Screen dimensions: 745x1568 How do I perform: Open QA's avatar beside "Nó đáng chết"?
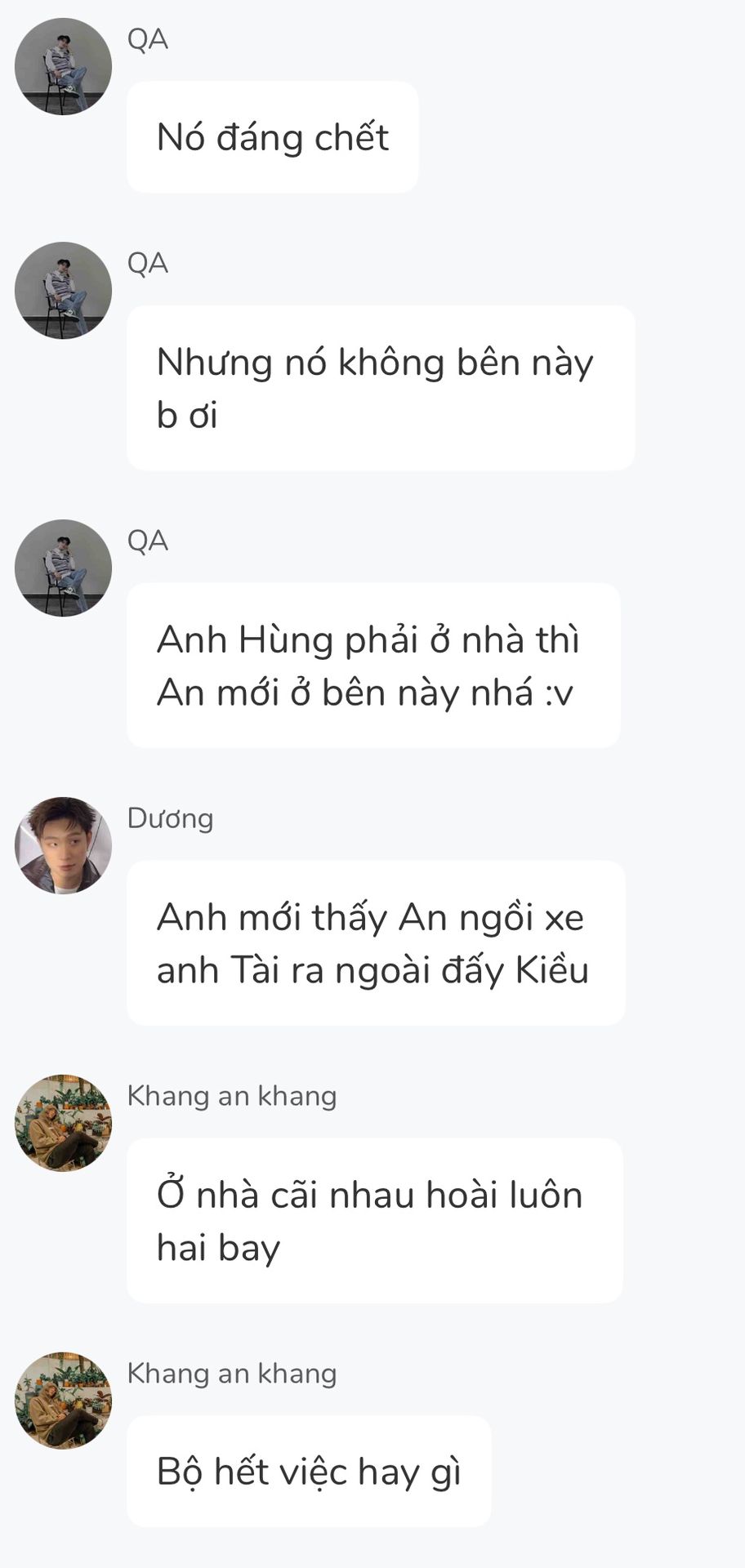tap(63, 66)
